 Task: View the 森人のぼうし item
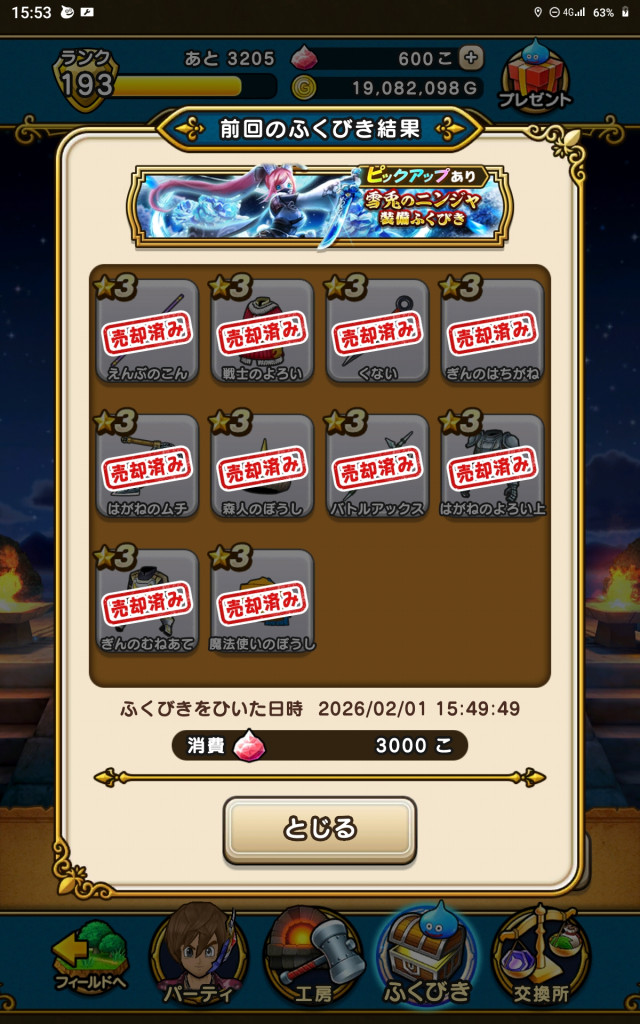[x=262, y=467]
